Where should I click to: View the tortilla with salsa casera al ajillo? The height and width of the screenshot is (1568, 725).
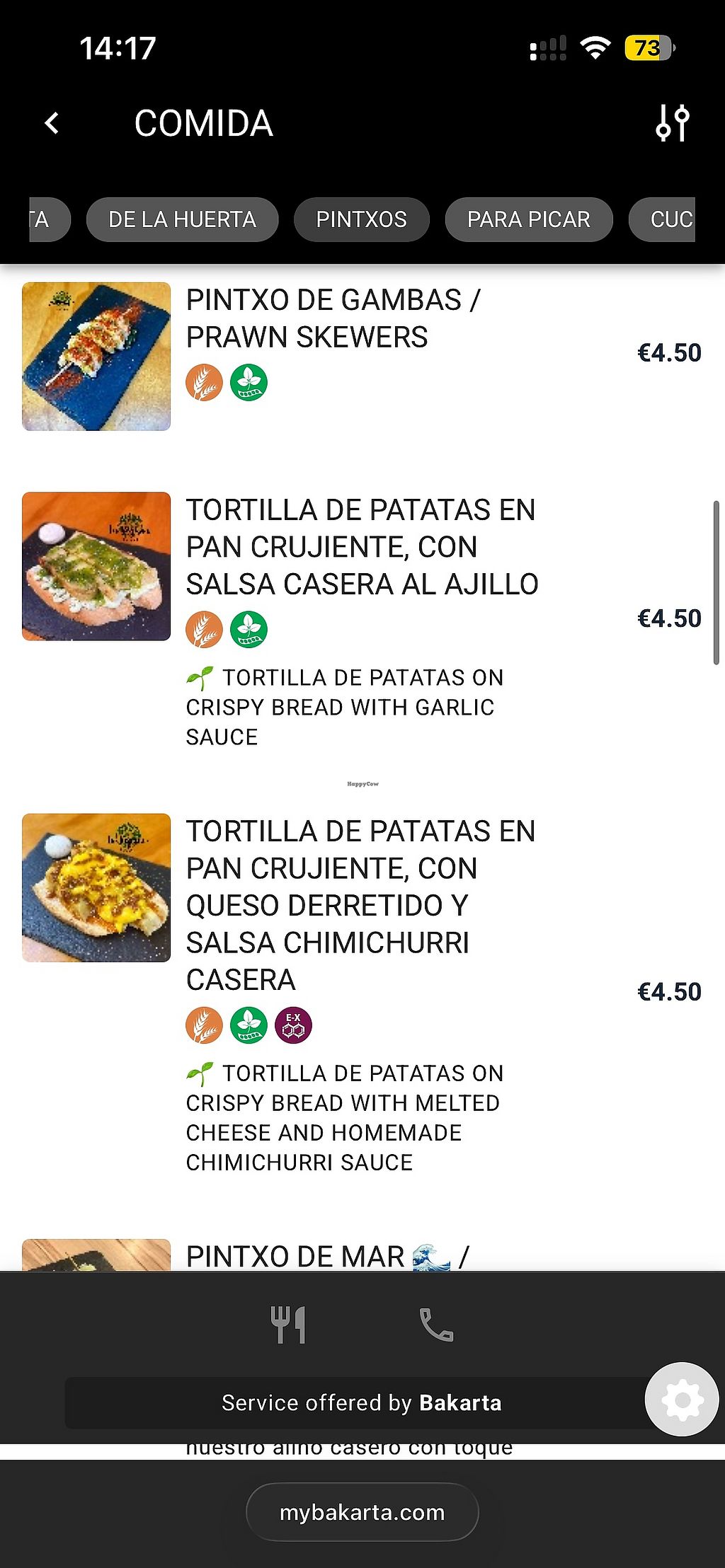click(361, 546)
